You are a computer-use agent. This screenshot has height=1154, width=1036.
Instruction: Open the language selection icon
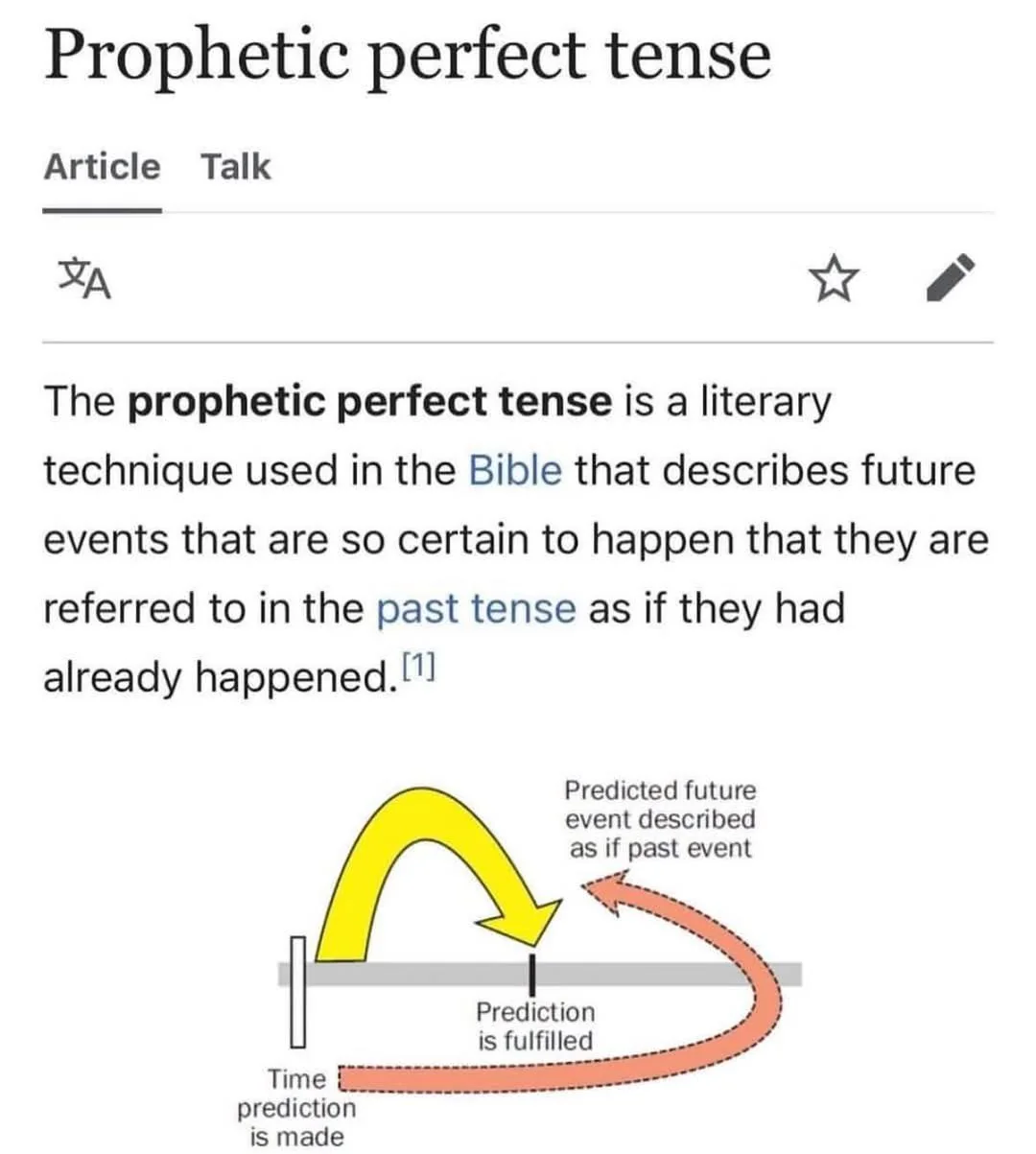pos(84,279)
